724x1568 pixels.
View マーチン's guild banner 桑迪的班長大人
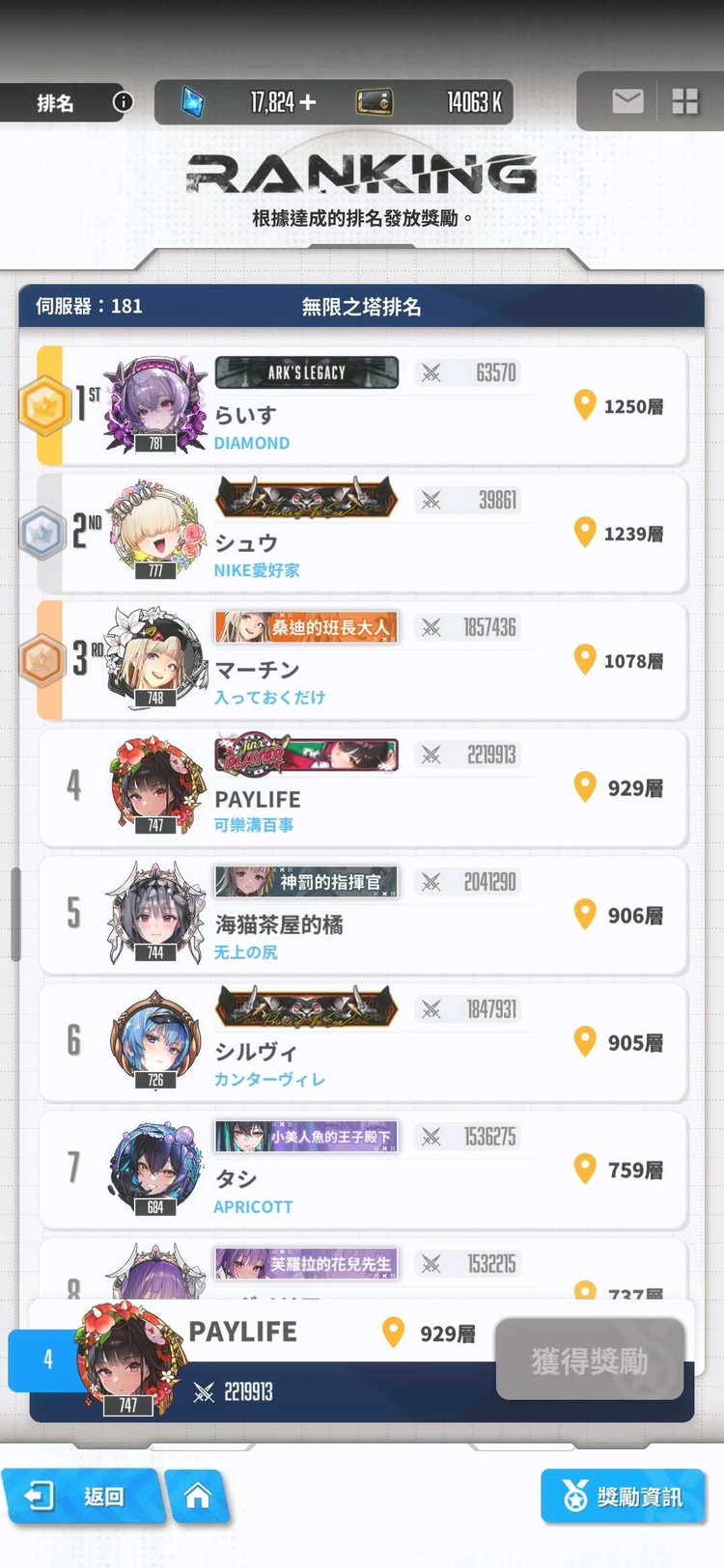pos(305,627)
